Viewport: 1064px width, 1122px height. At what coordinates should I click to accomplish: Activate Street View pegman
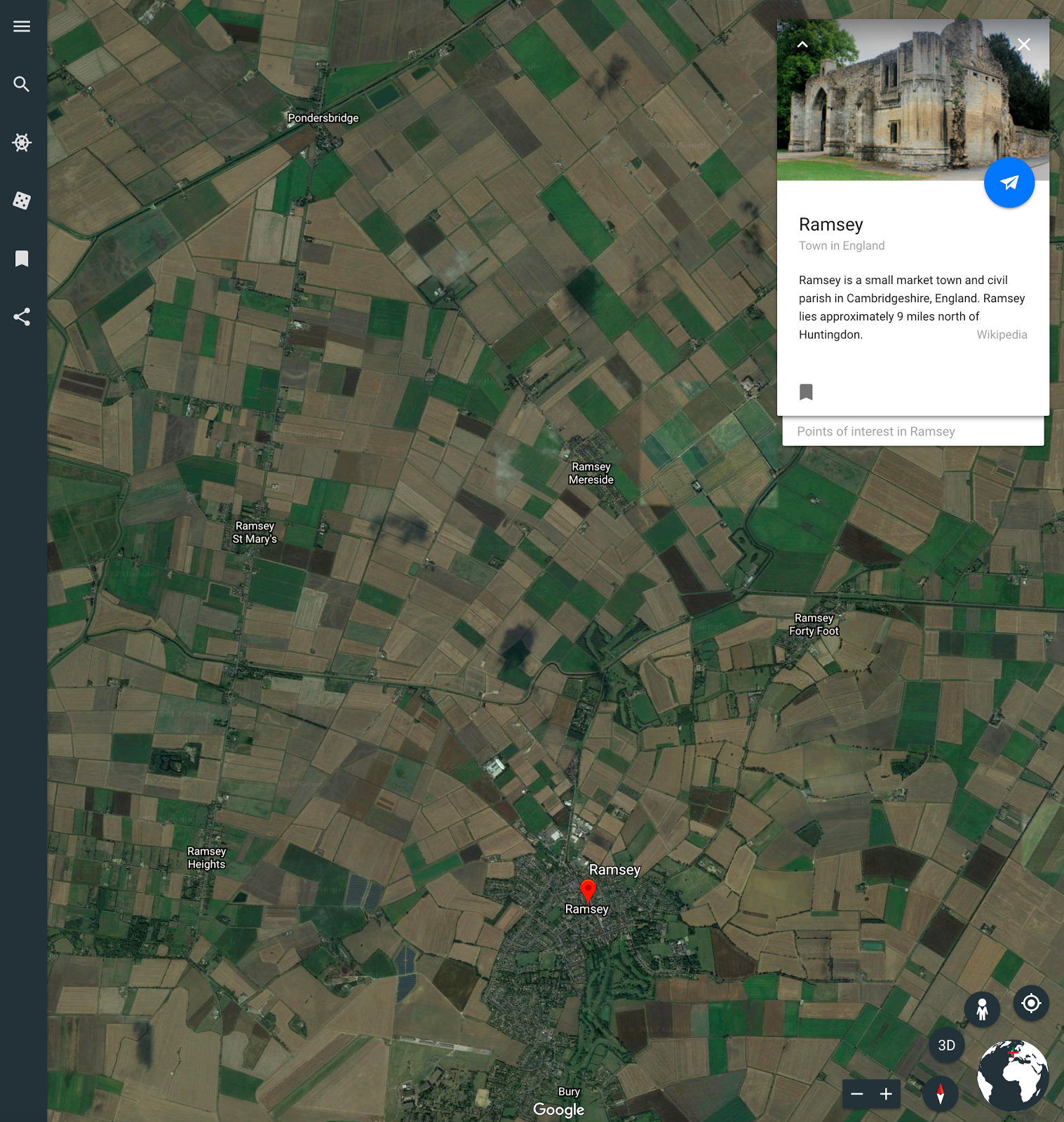(x=982, y=1010)
